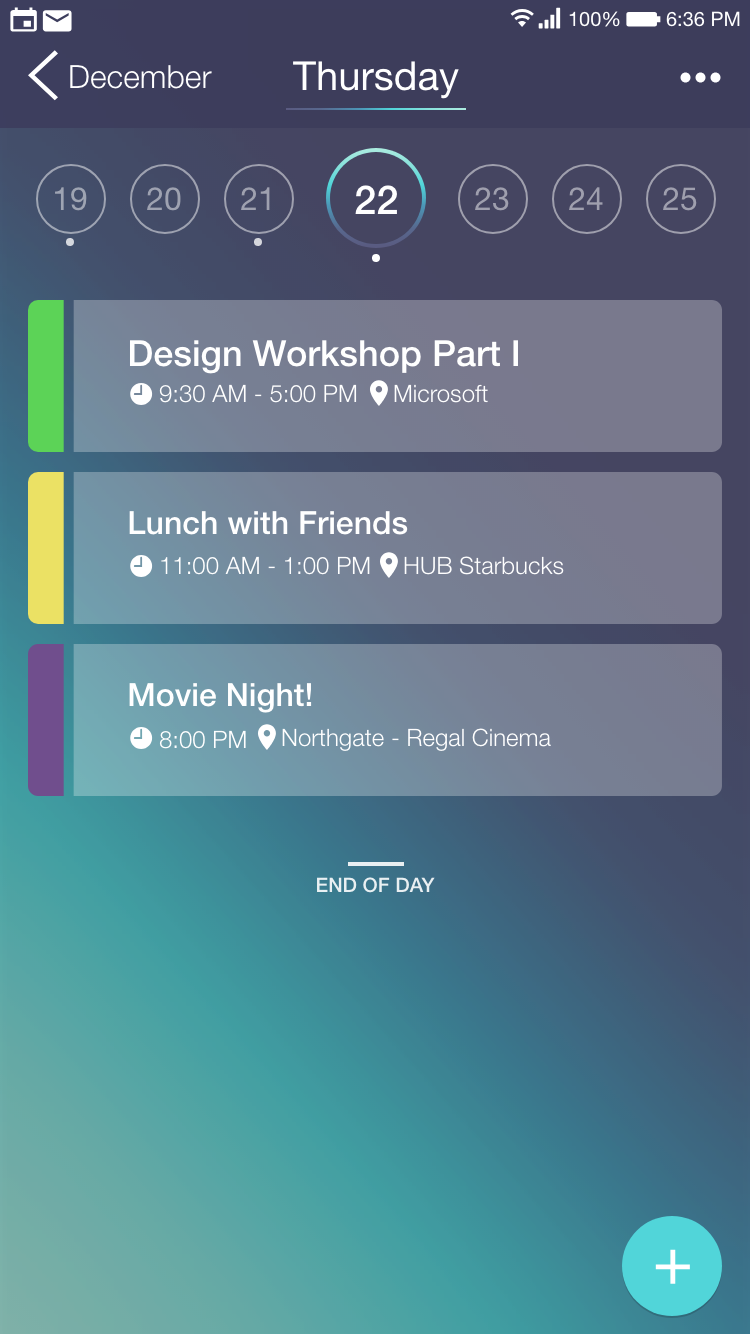Screen dimensions: 750x1334
Task: Go back to December month view
Action: pos(118,77)
